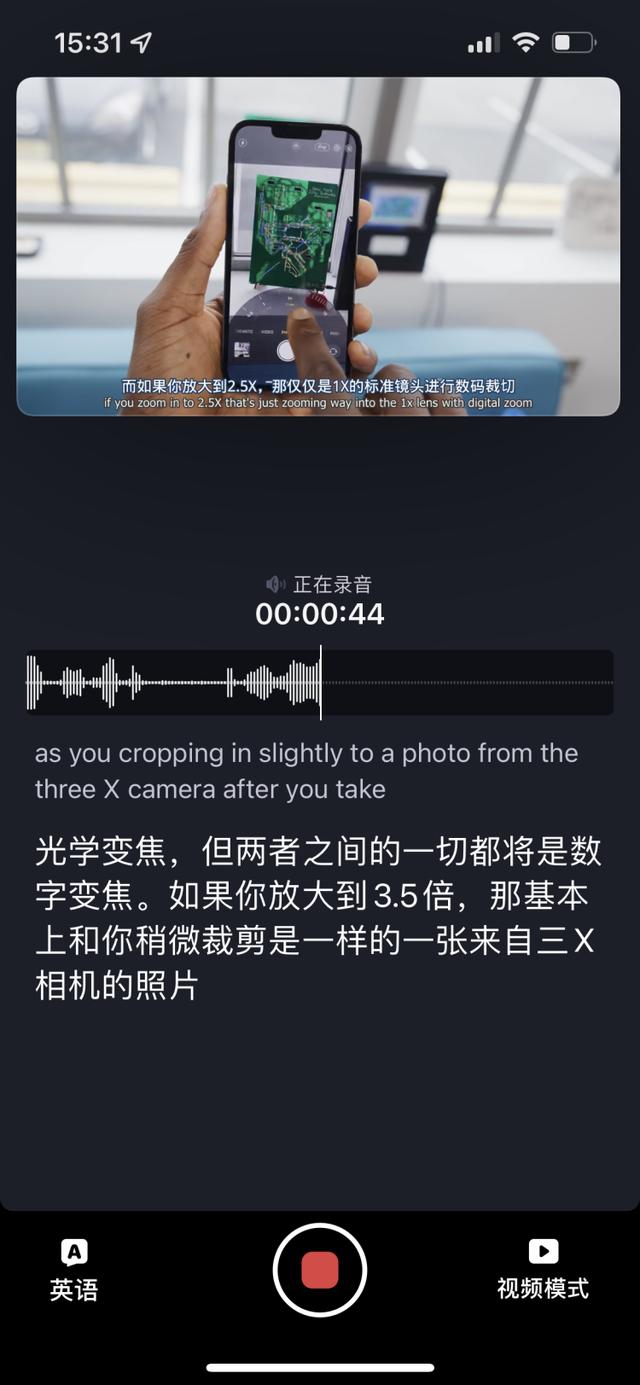Switch to 视频模式
The width and height of the screenshot is (640, 1385).
(x=543, y=1270)
